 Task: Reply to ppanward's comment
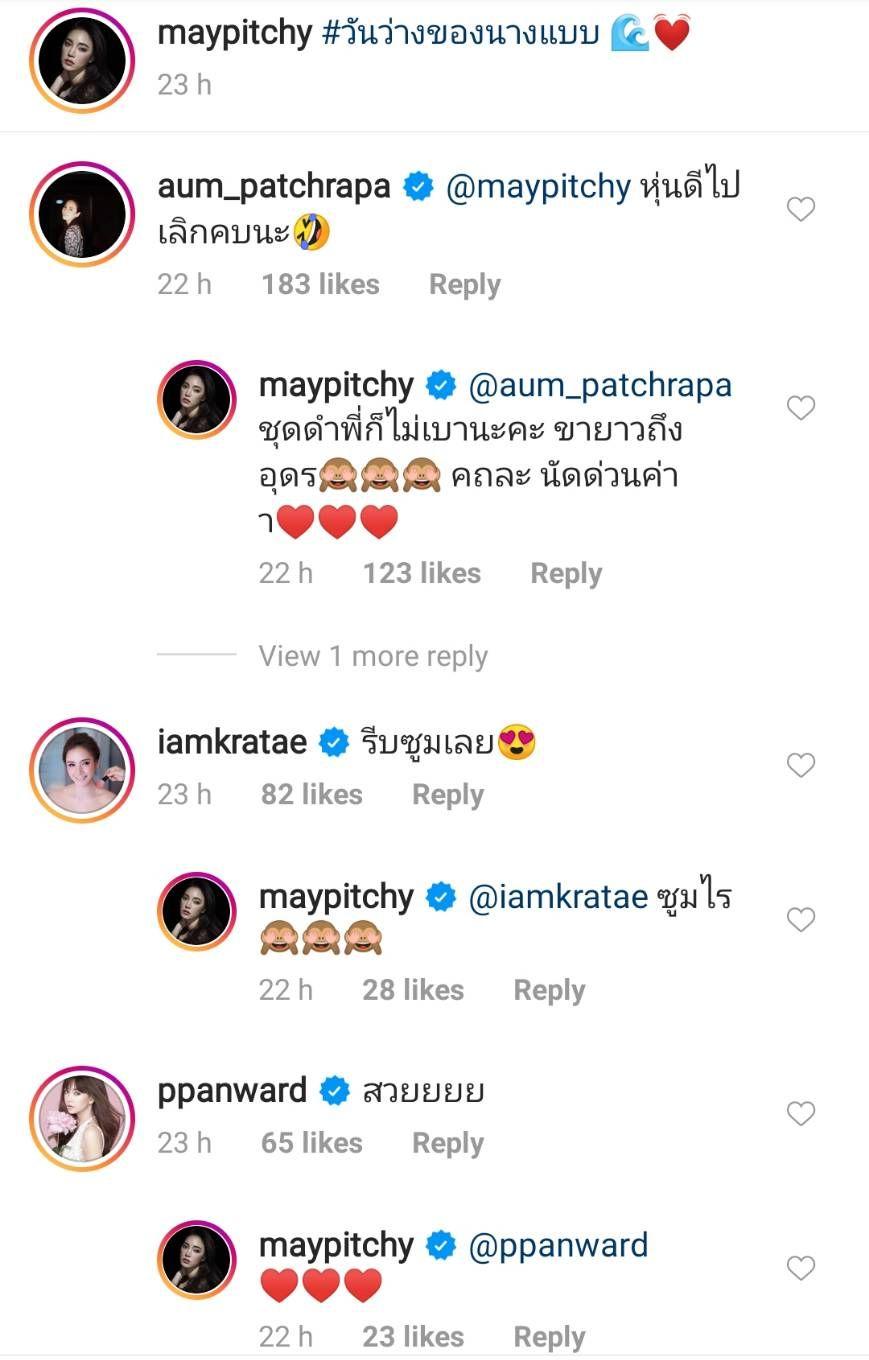pos(447,1143)
